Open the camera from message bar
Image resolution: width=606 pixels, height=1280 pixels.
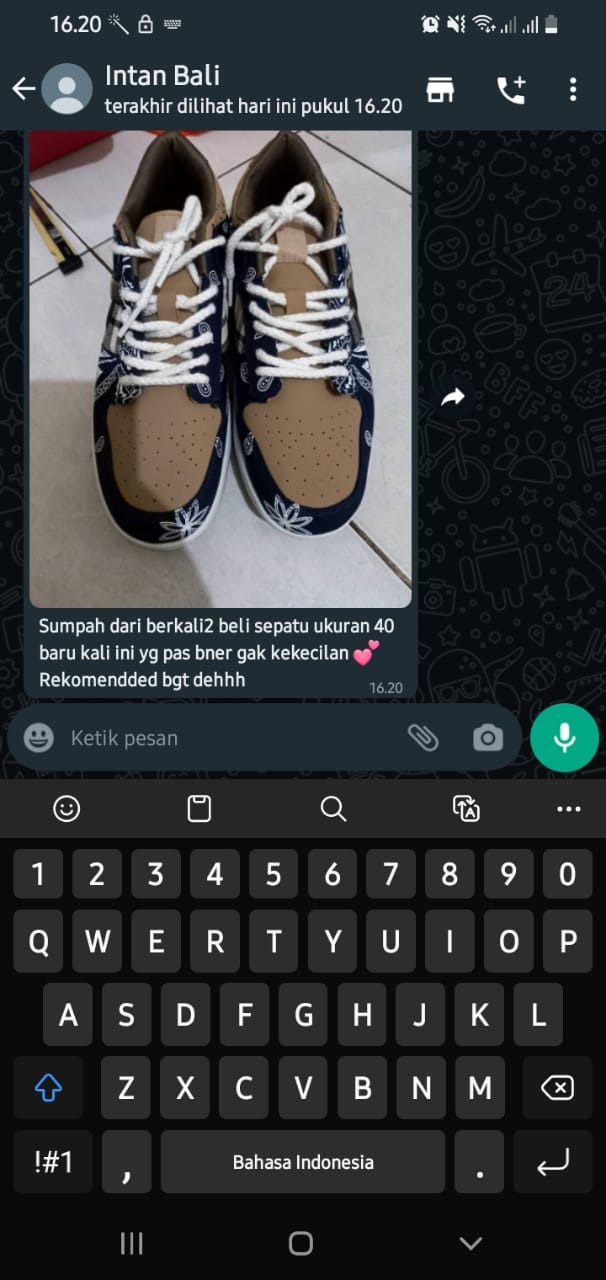(487, 738)
